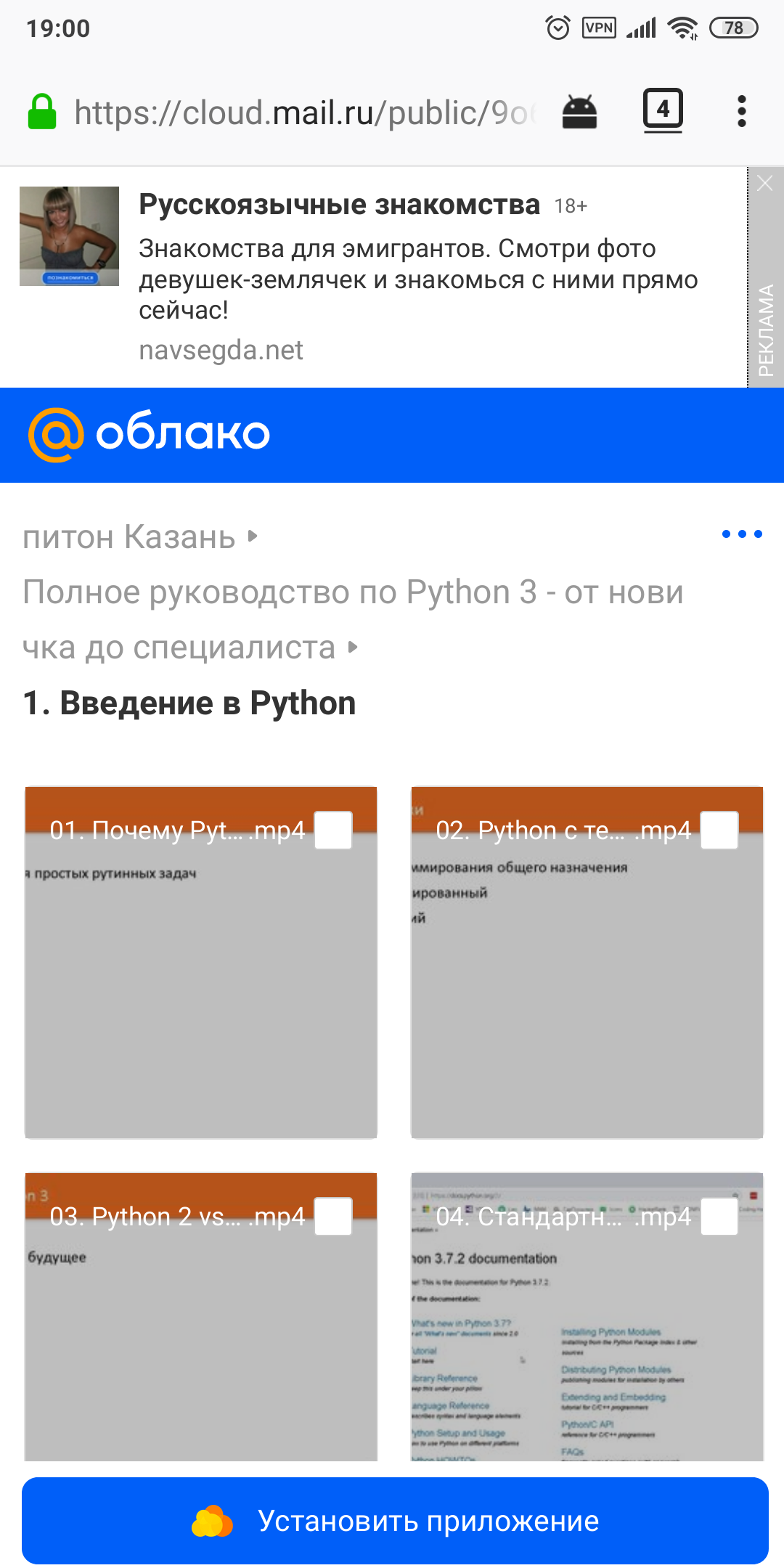Go to the питон Казань folder
This screenshot has height=1568, width=784.
(129, 537)
